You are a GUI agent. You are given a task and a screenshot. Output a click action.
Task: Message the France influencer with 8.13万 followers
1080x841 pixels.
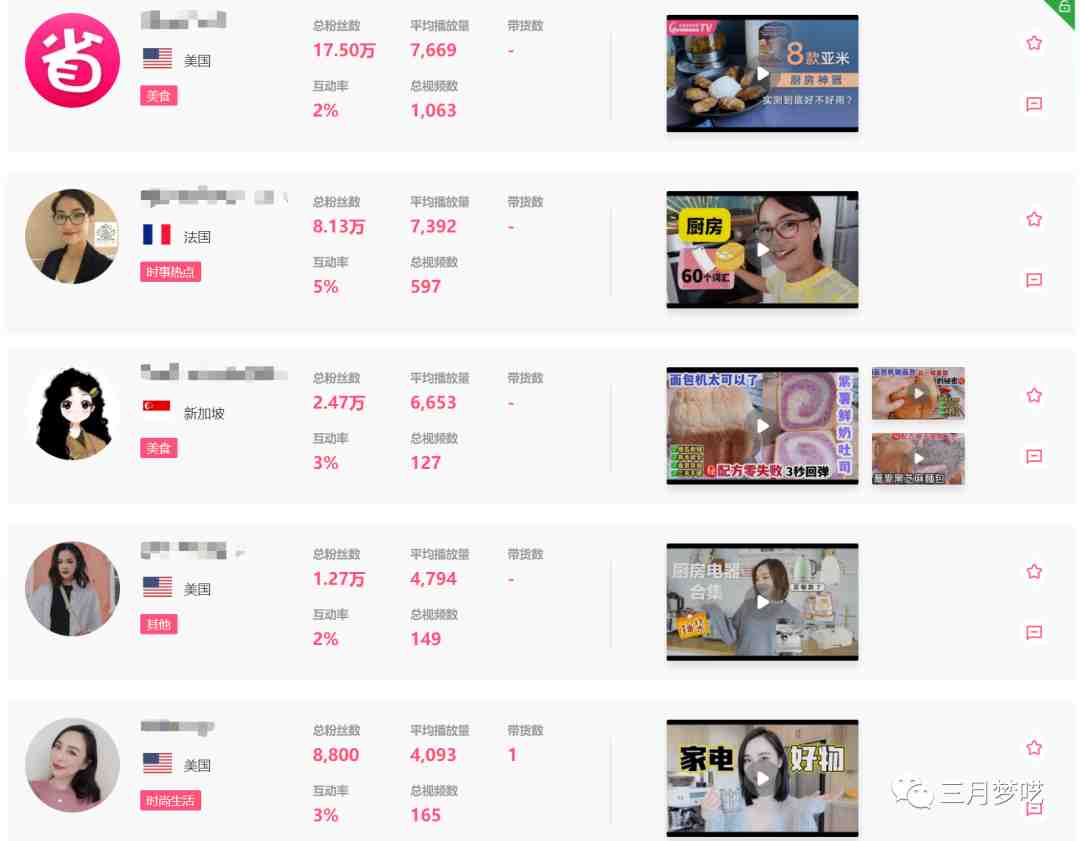point(1034,280)
